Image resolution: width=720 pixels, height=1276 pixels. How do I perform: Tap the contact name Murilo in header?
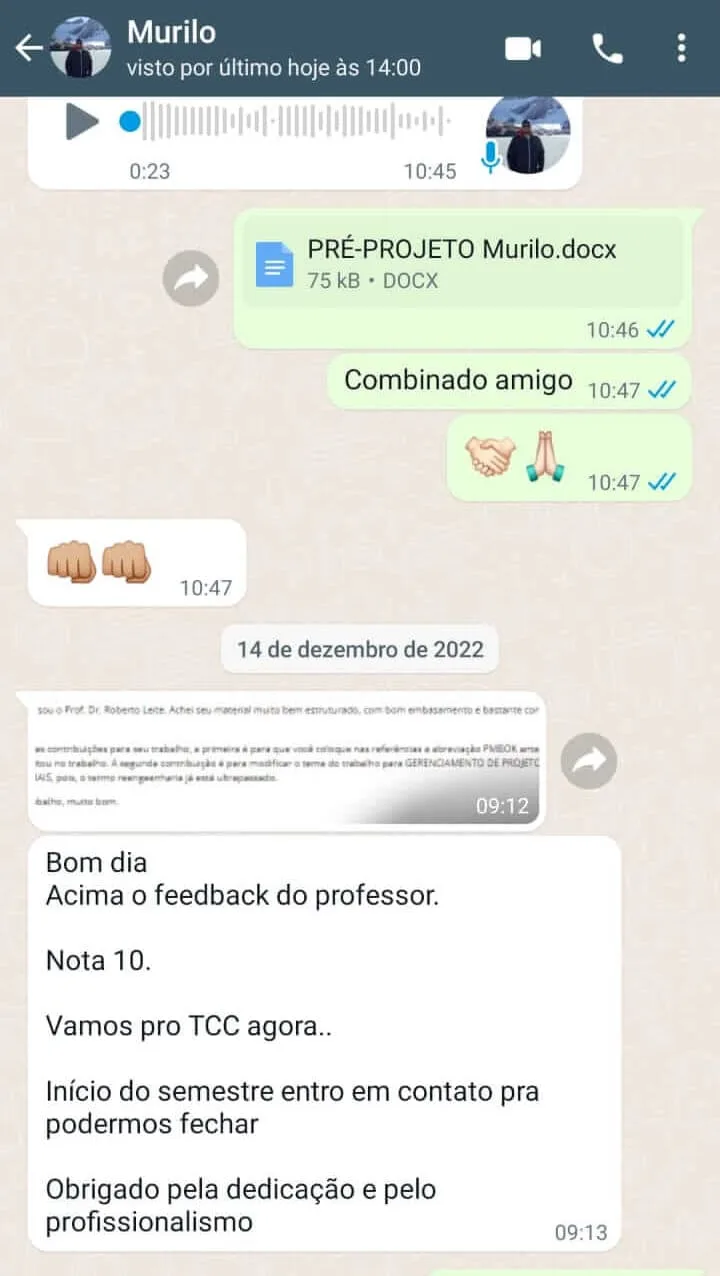tap(171, 33)
